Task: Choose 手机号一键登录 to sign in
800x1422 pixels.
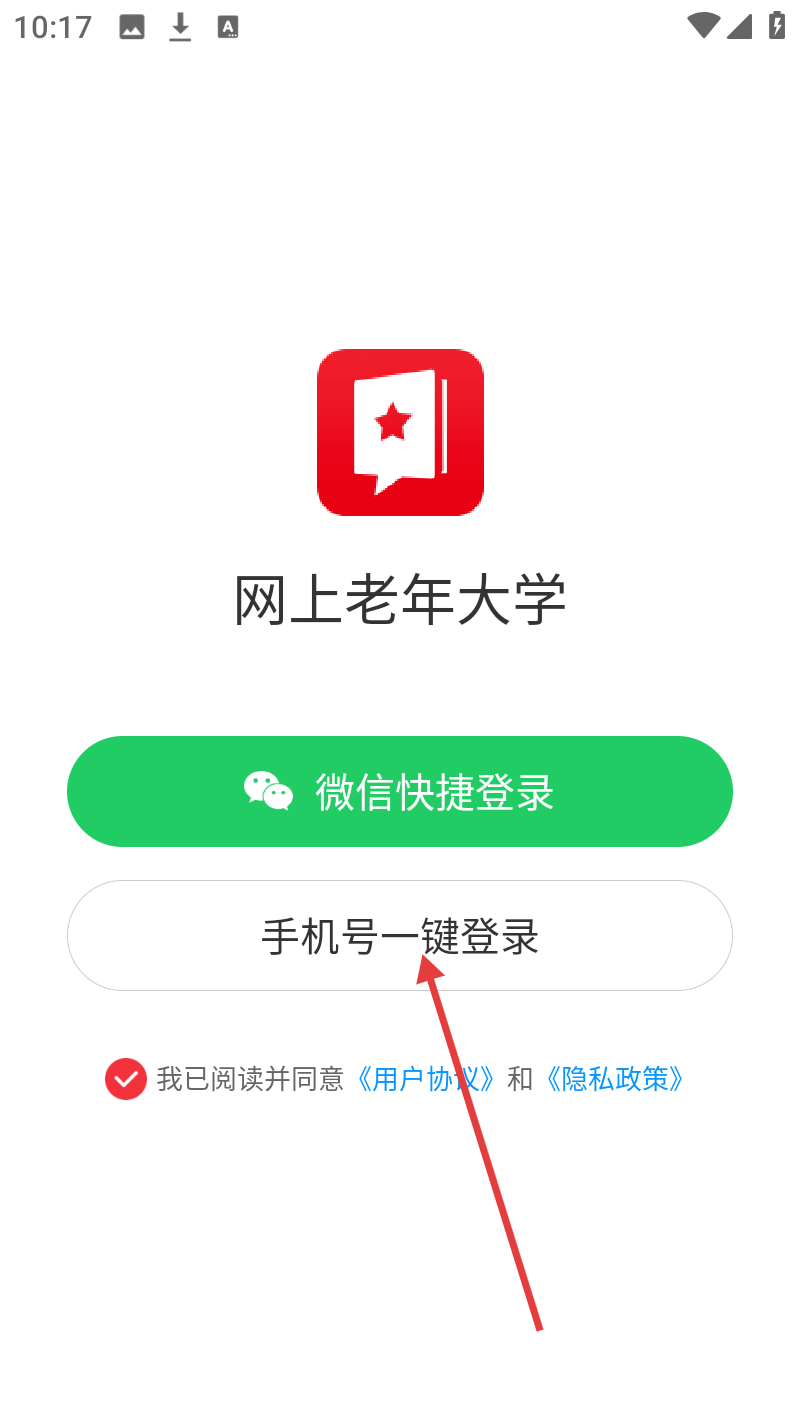Action: click(x=400, y=936)
